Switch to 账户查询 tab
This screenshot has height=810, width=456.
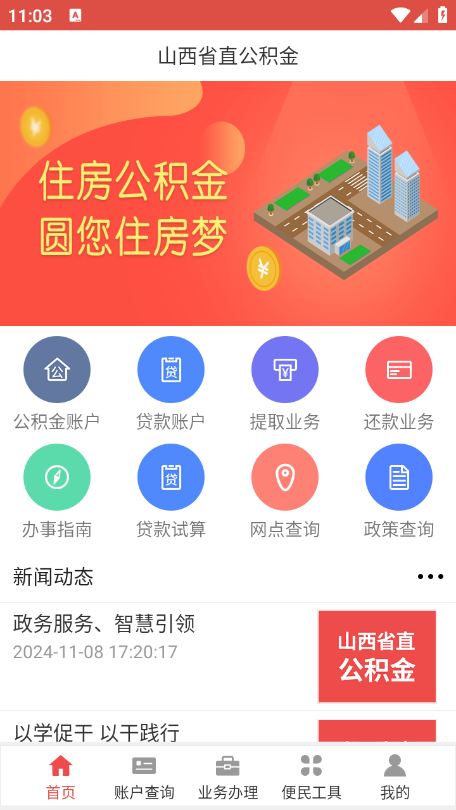point(144,777)
